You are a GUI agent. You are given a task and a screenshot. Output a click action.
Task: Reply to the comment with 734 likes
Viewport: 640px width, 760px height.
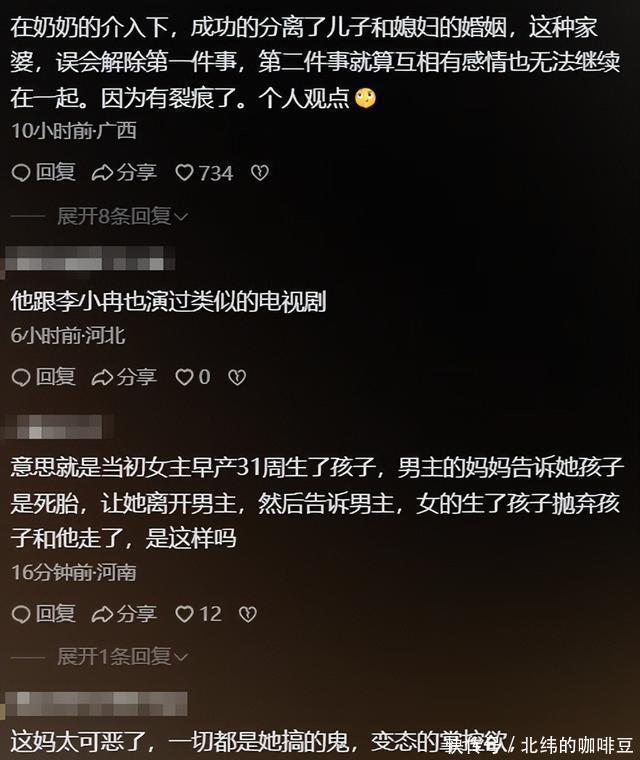(43, 173)
